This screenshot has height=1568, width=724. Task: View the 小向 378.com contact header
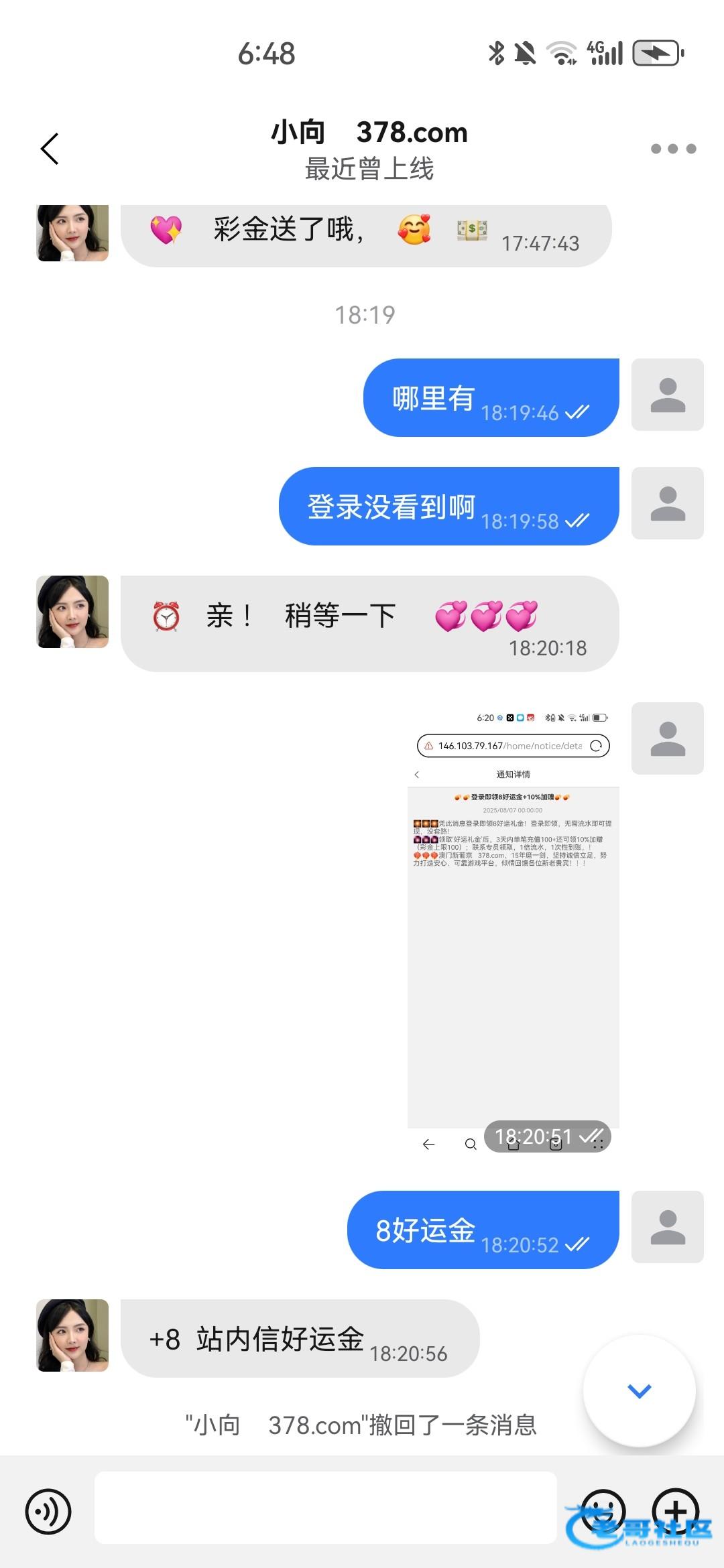369,149
